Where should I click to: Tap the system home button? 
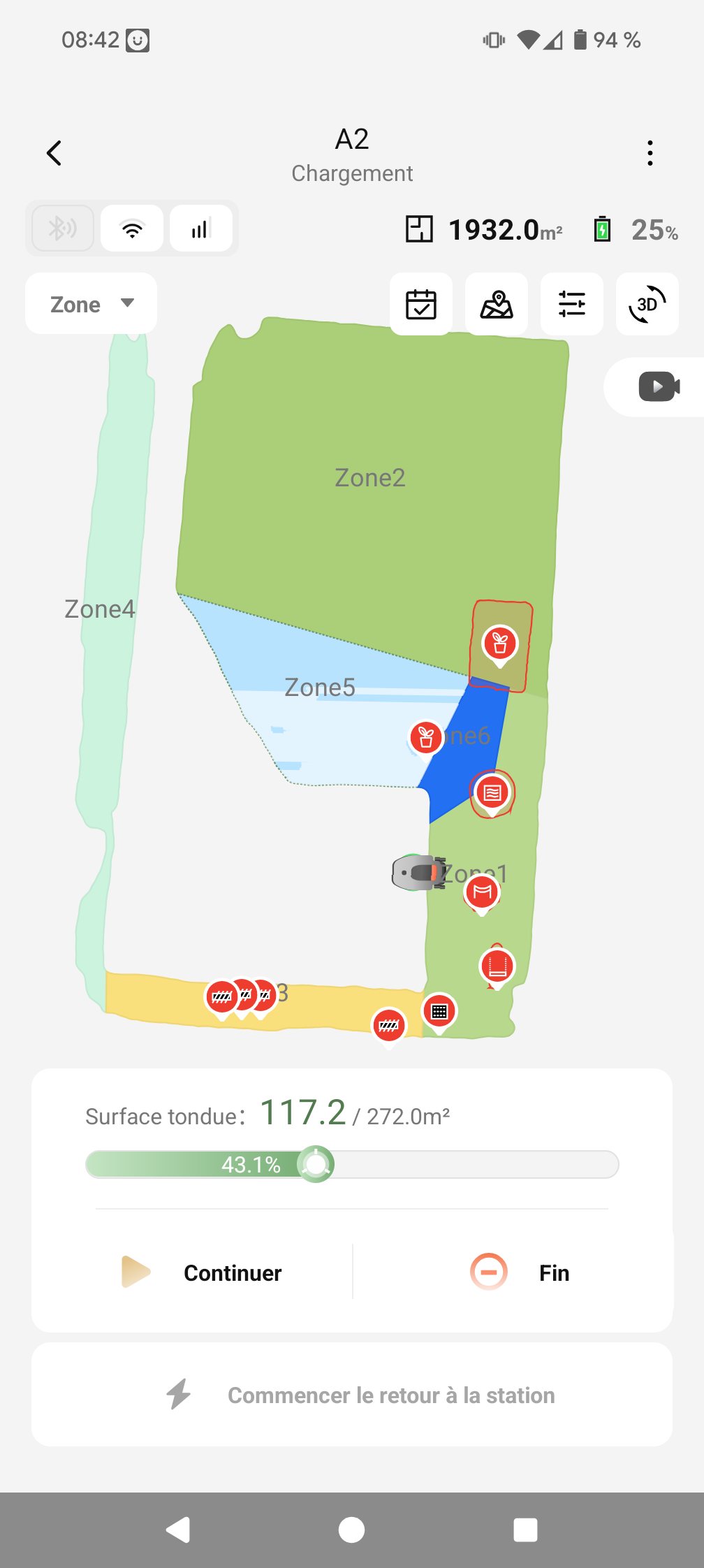(351, 1530)
